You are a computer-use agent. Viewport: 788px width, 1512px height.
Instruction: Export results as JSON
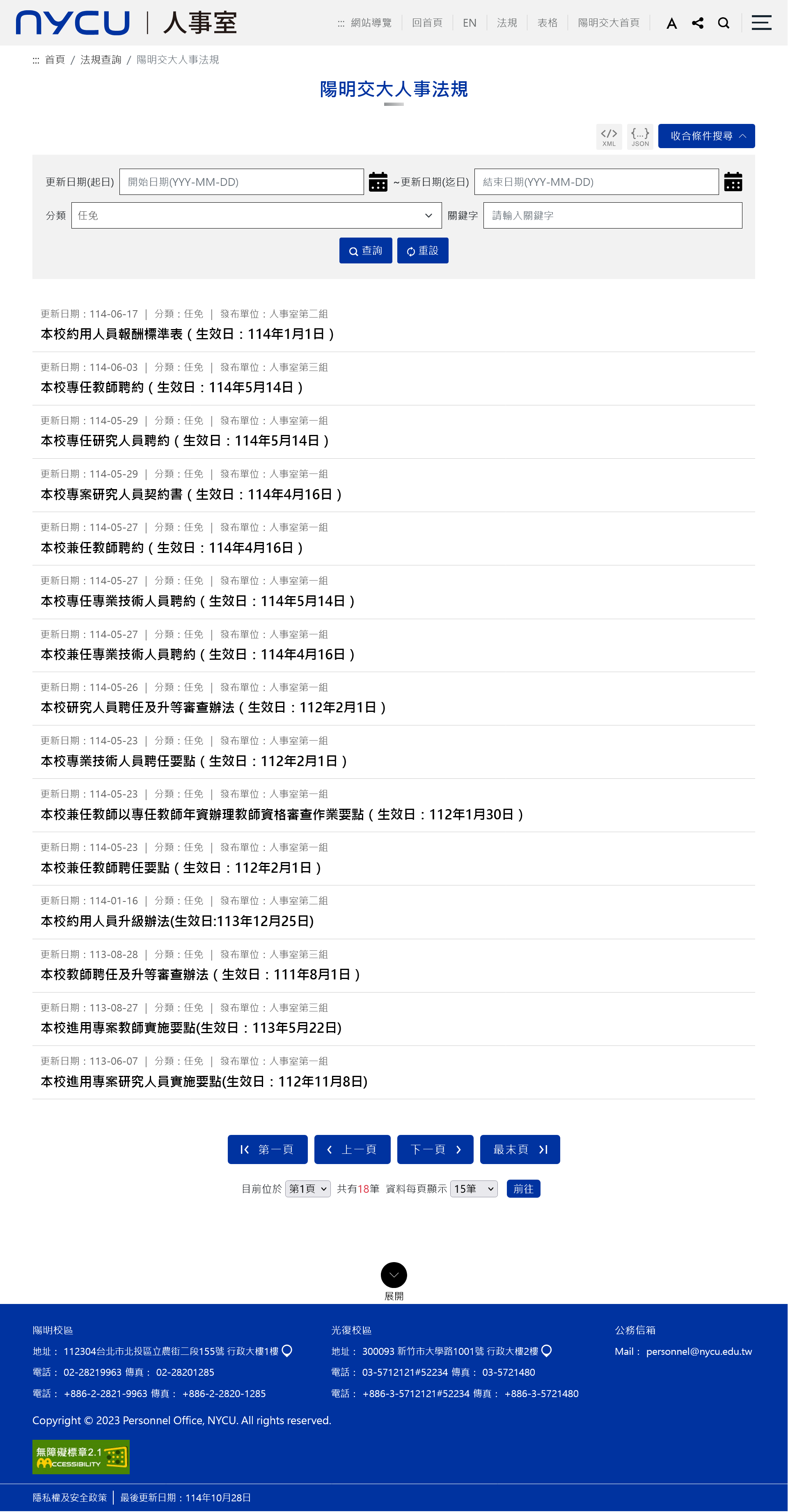coord(640,136)
